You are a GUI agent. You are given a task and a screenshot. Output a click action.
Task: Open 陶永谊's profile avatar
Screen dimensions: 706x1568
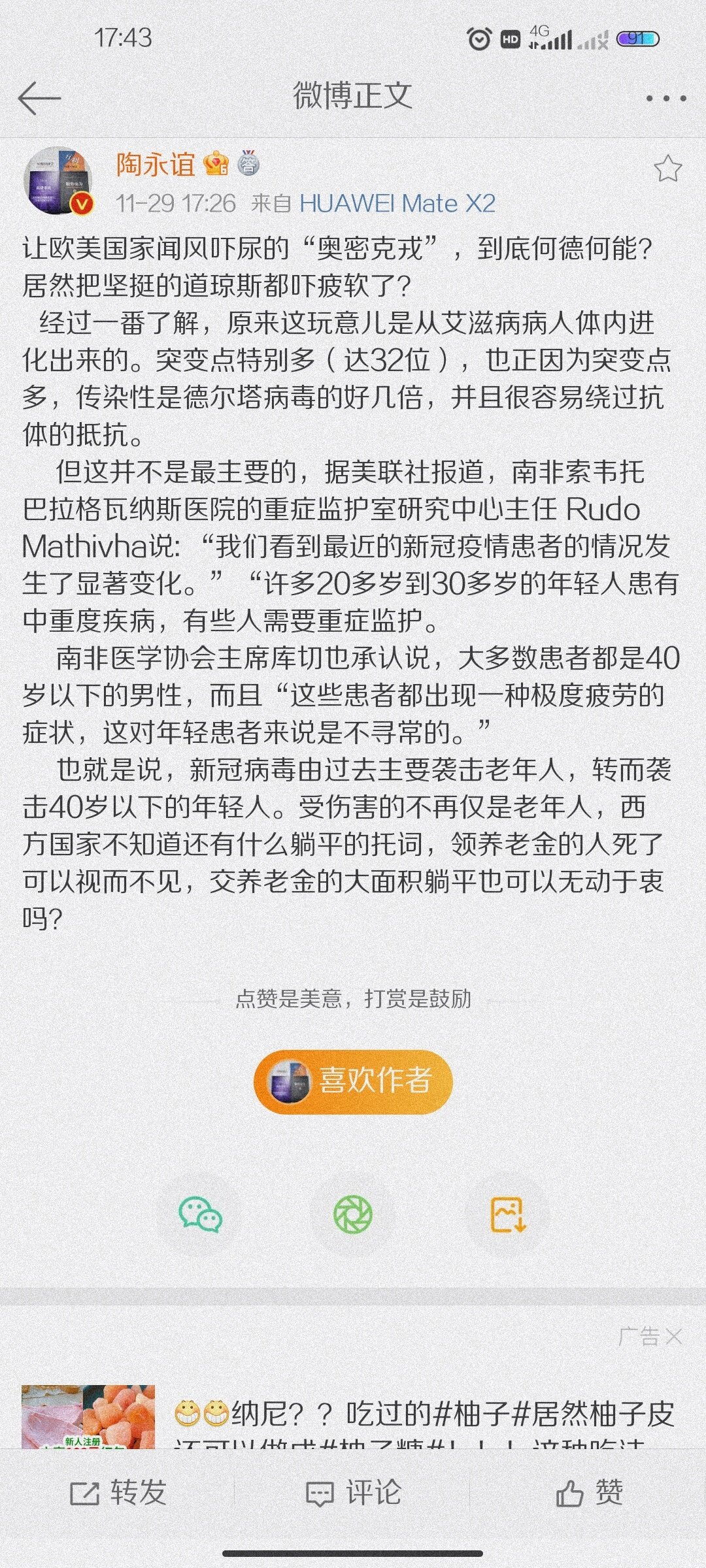point(58,181)
